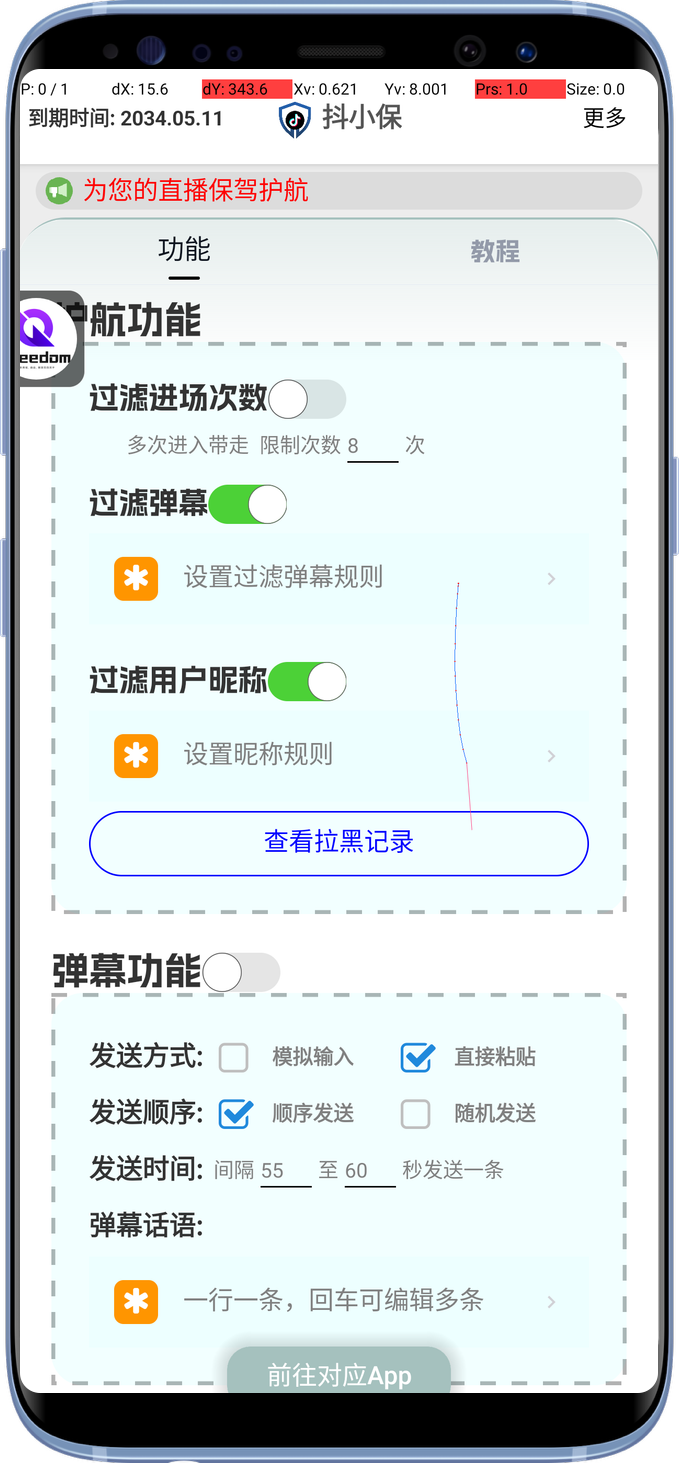This screenshot has height=1463, width=679.
Task: Switch to the 教程 tab
Action: coord(495,251)
